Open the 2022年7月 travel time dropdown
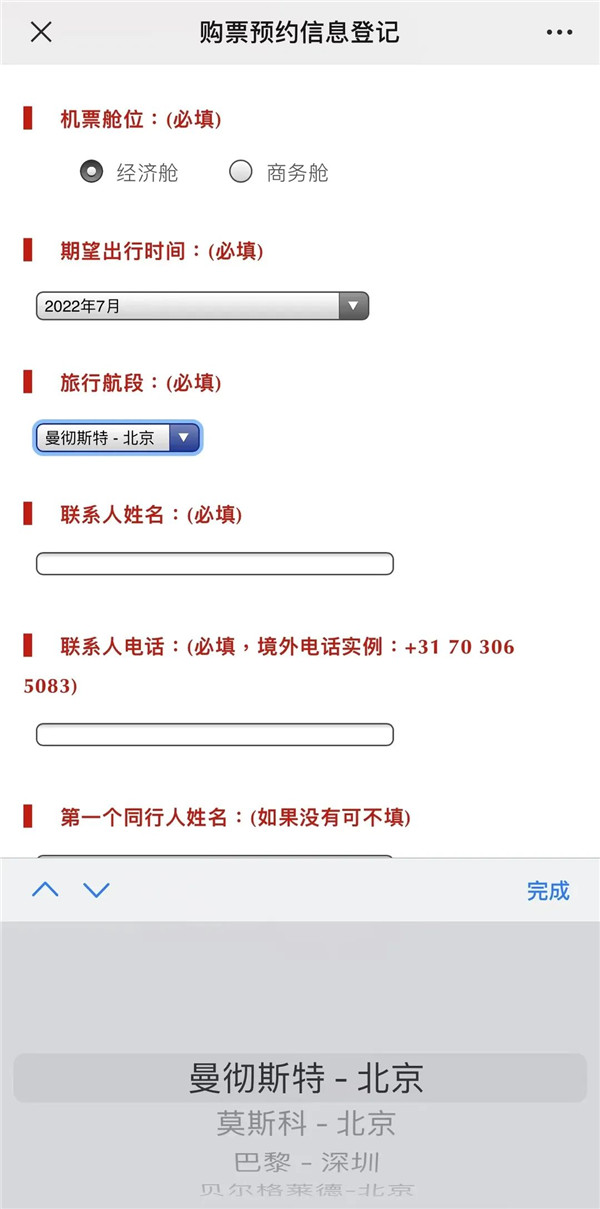600x1209 pixels. [202, 306]
